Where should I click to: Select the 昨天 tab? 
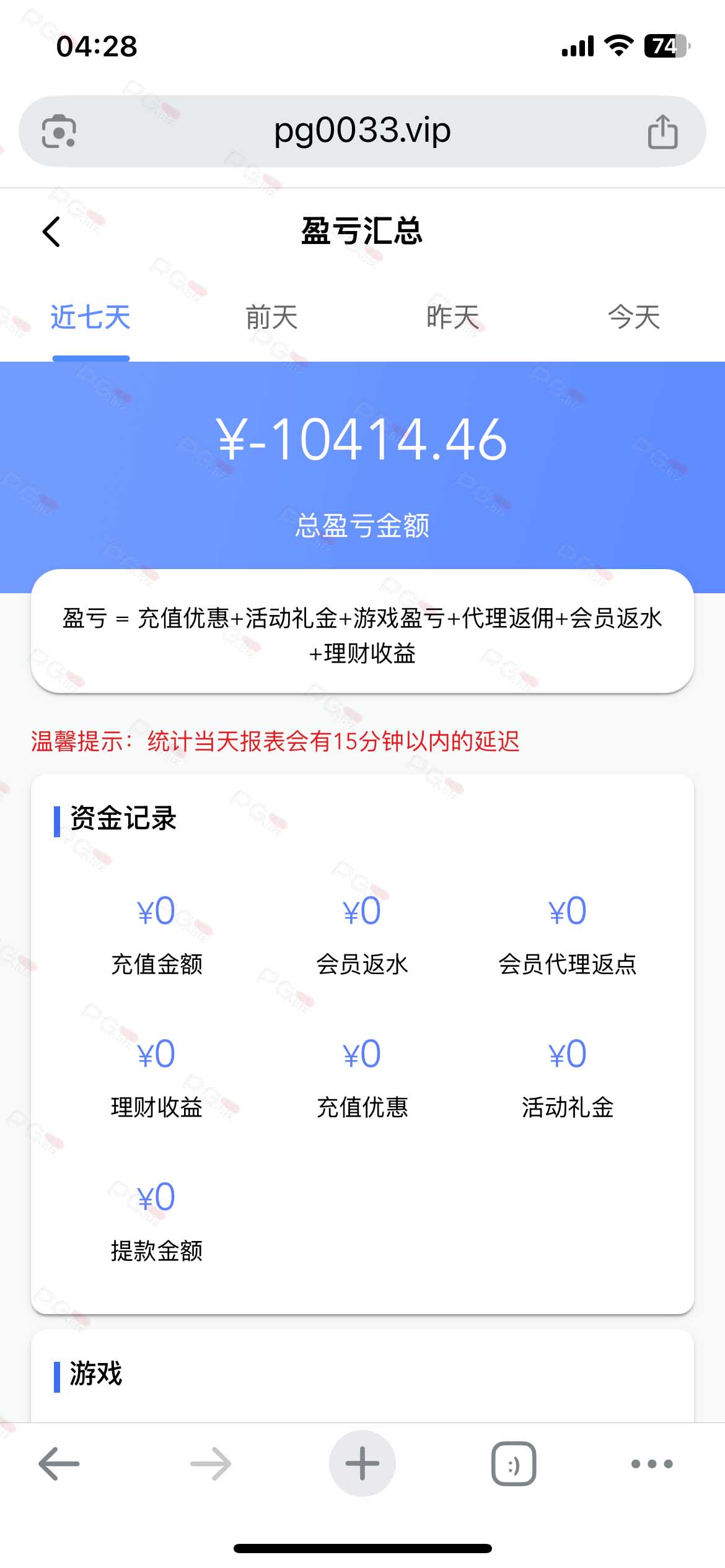pyautogui.click(x=453, y=317)
